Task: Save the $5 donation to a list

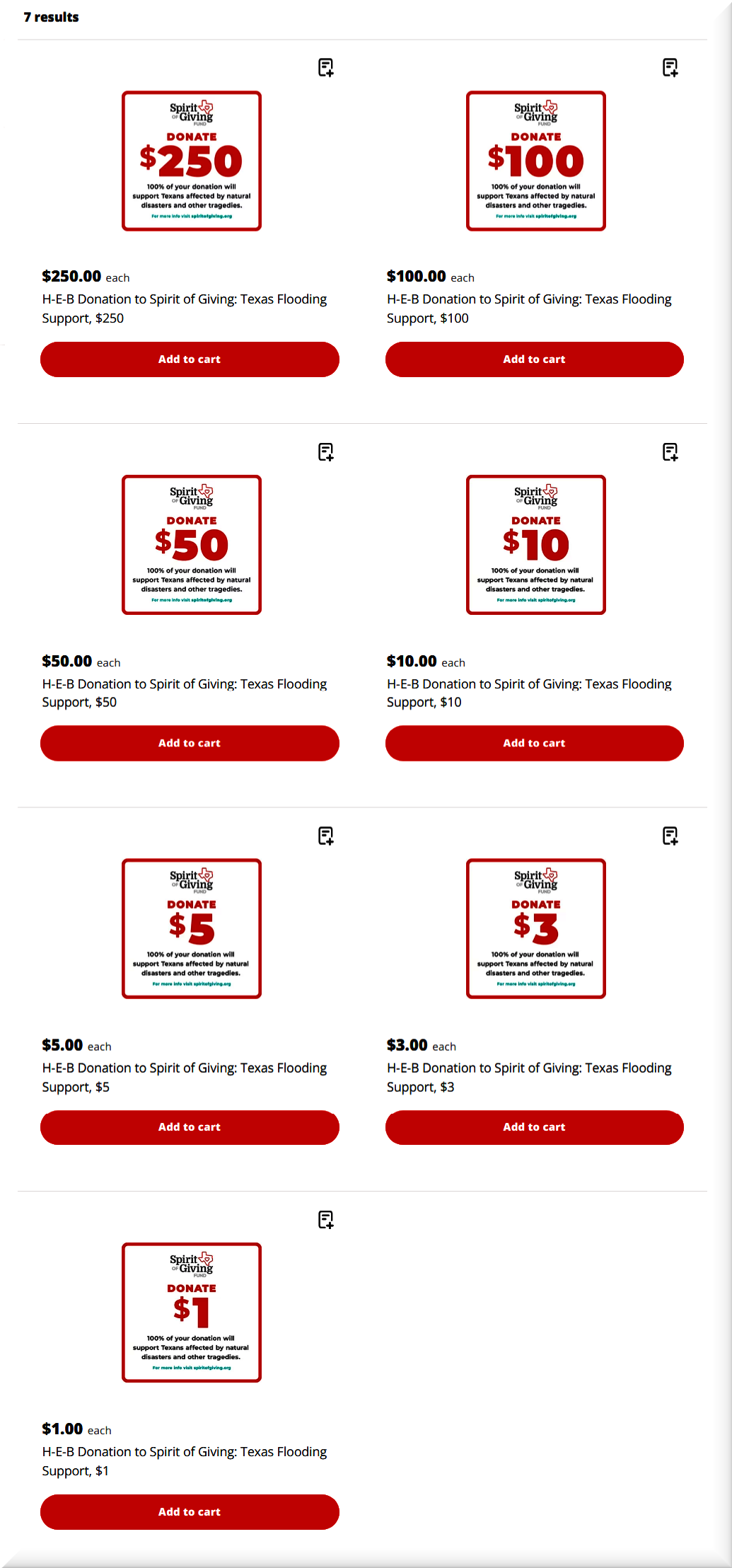Action: click(x=325, y=836)
